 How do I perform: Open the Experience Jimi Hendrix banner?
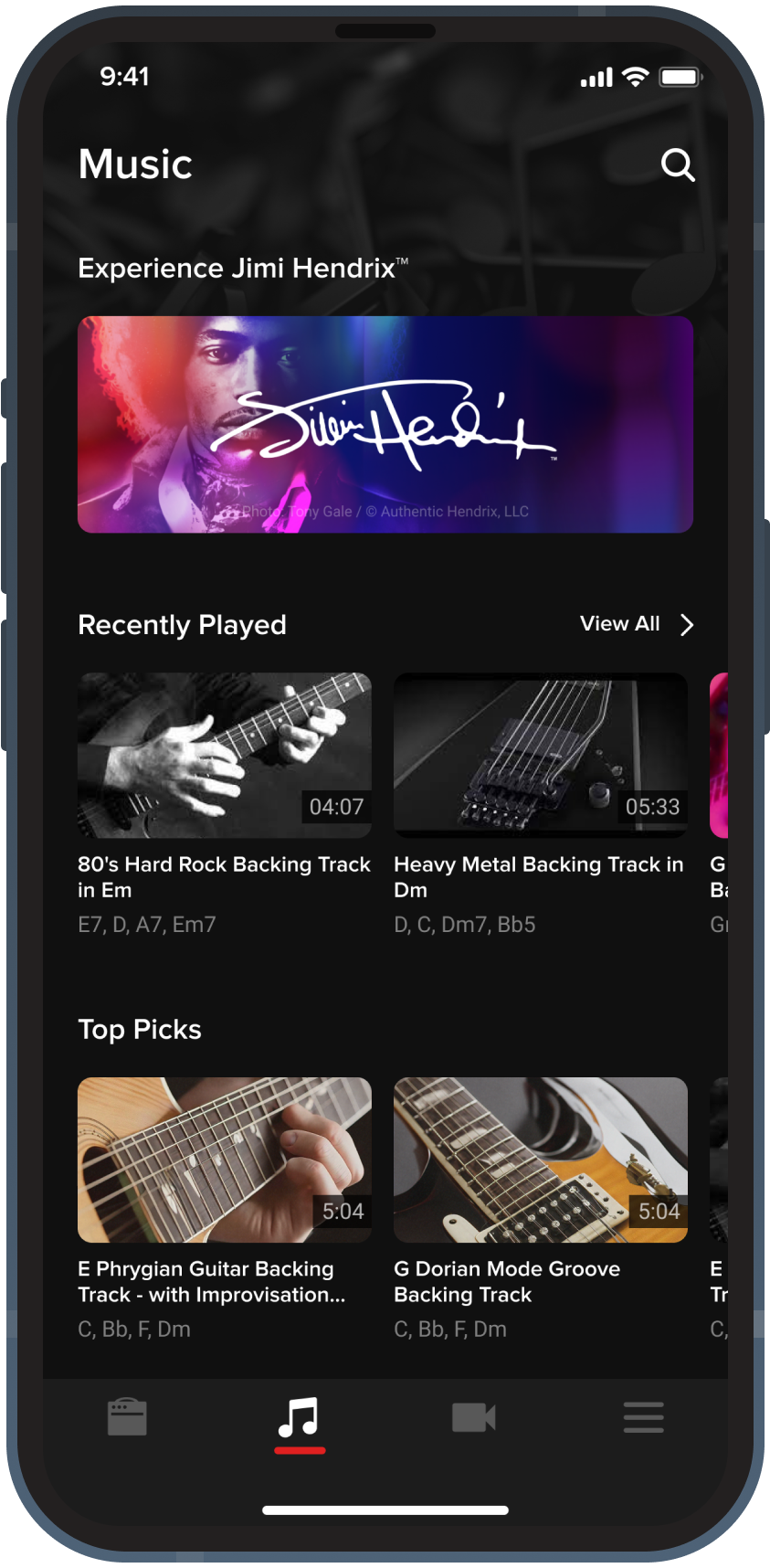click(x=385, y=424)
